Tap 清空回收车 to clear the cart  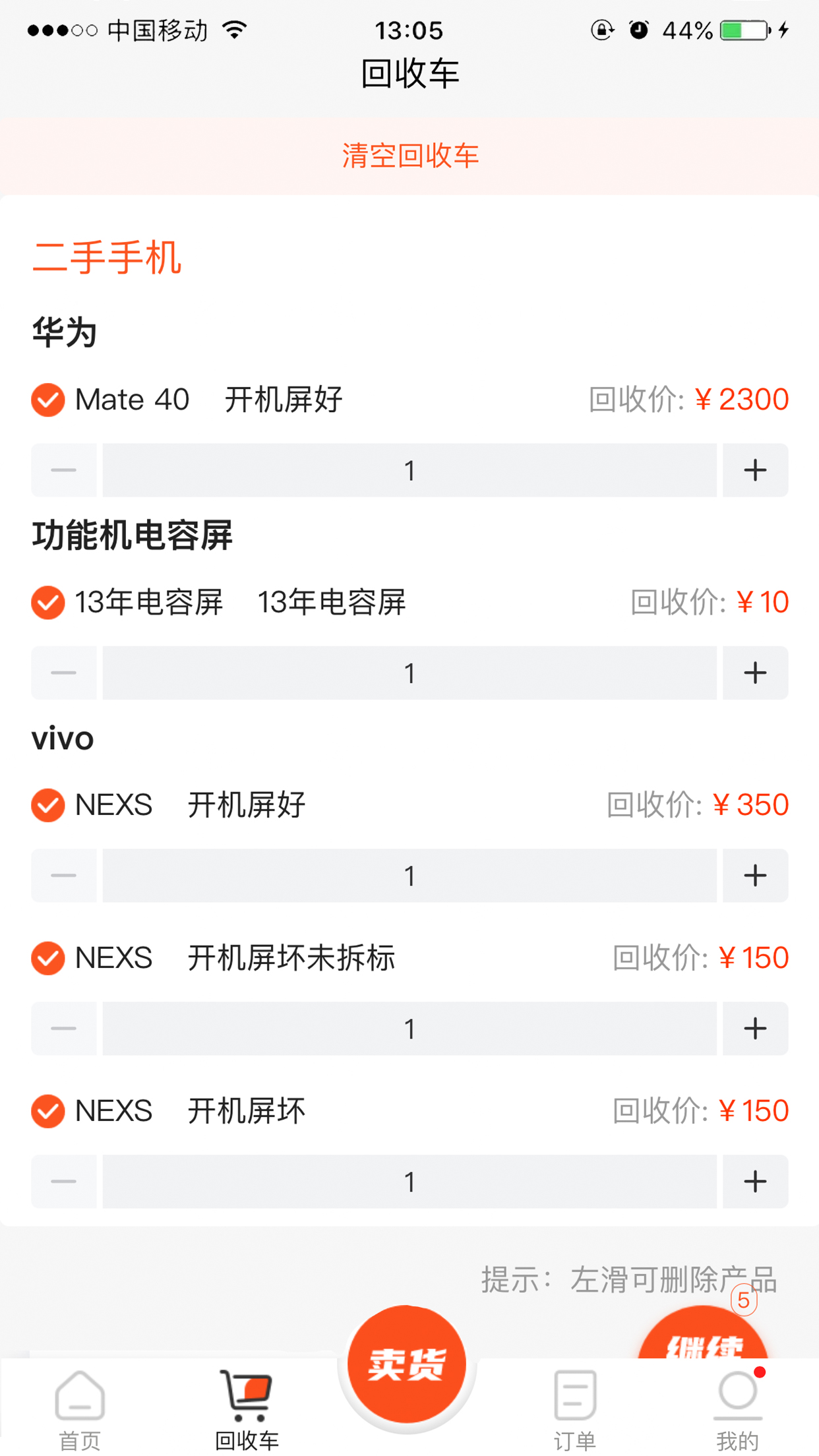tap(409, 156)
